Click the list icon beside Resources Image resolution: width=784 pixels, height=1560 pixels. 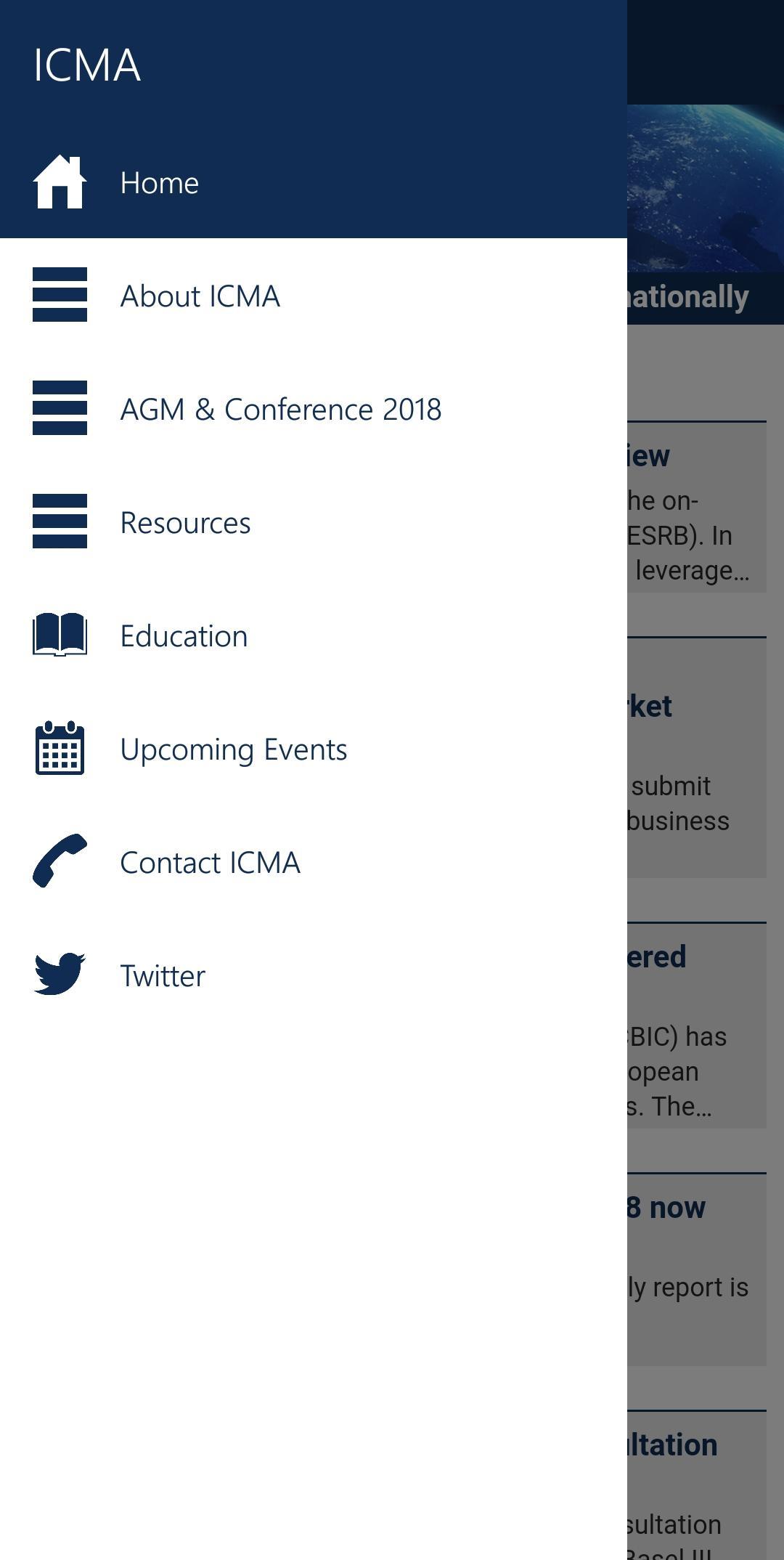[x=60, y=522]
